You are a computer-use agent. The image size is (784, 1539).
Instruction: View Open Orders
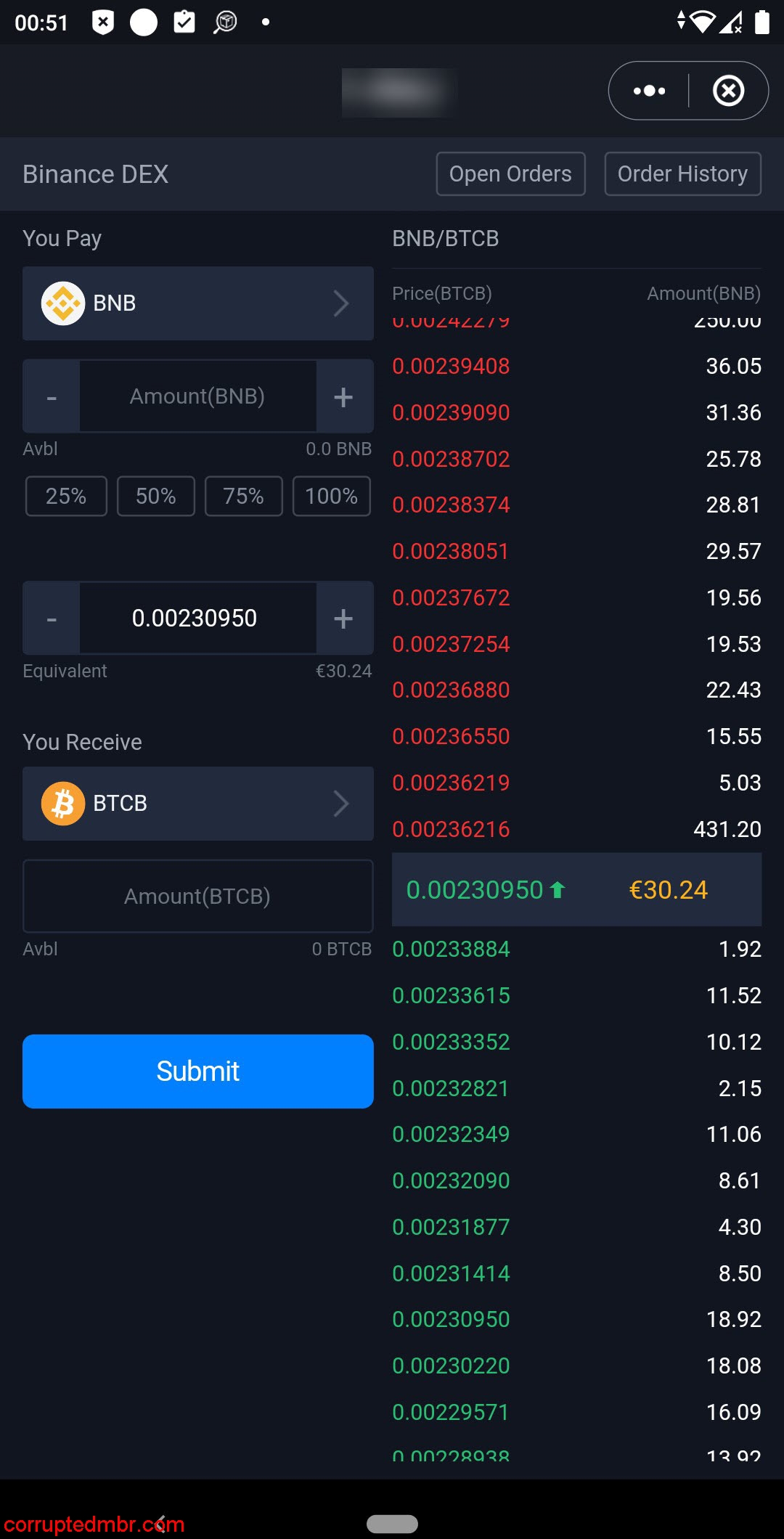(x=510, y=174)
